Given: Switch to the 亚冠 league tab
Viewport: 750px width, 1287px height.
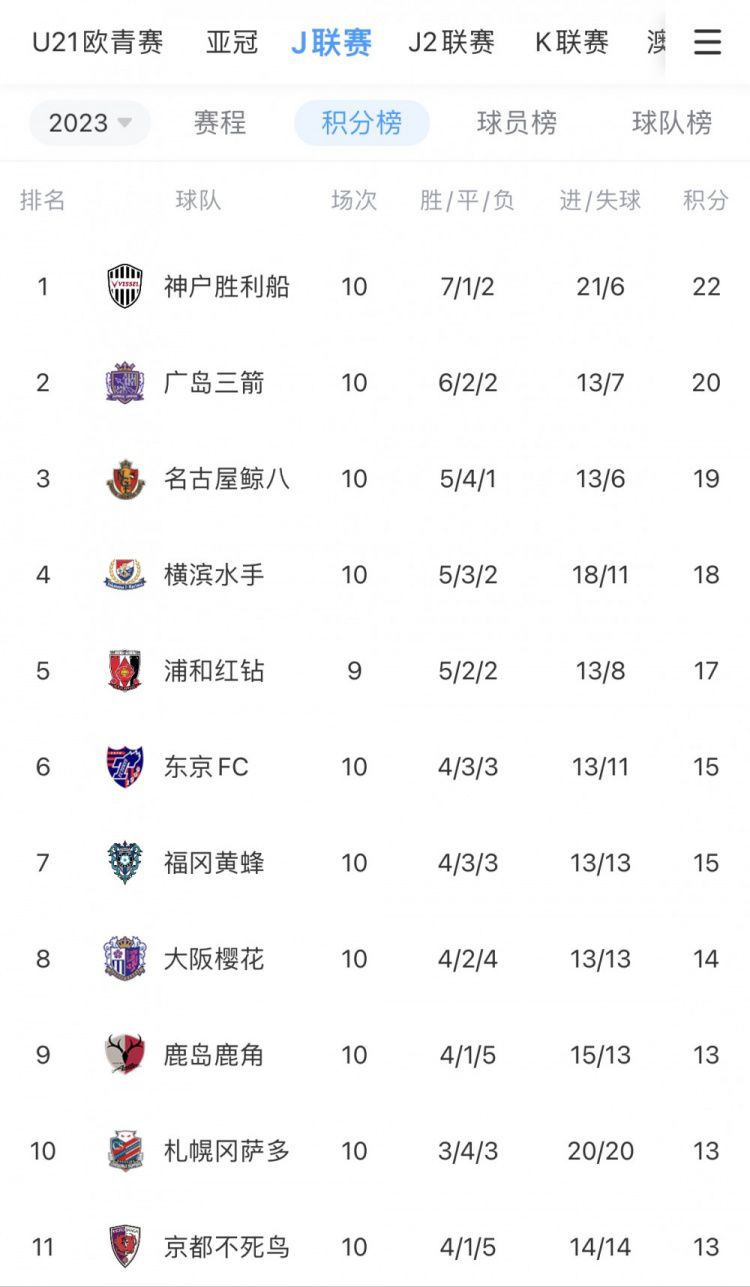Looking at the screenshot, I should point(232,42).
